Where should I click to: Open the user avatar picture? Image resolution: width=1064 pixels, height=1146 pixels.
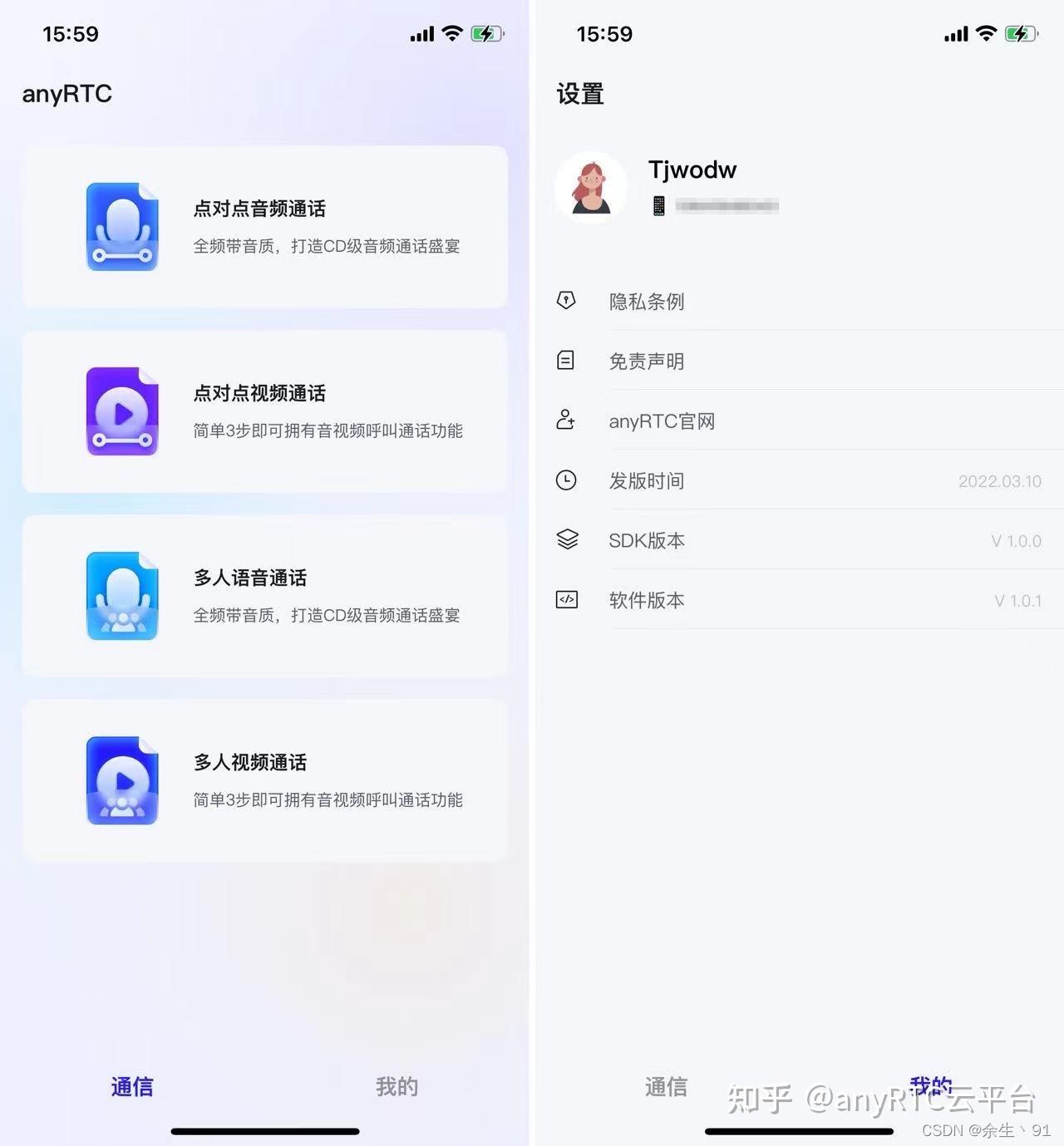[591, 188]
